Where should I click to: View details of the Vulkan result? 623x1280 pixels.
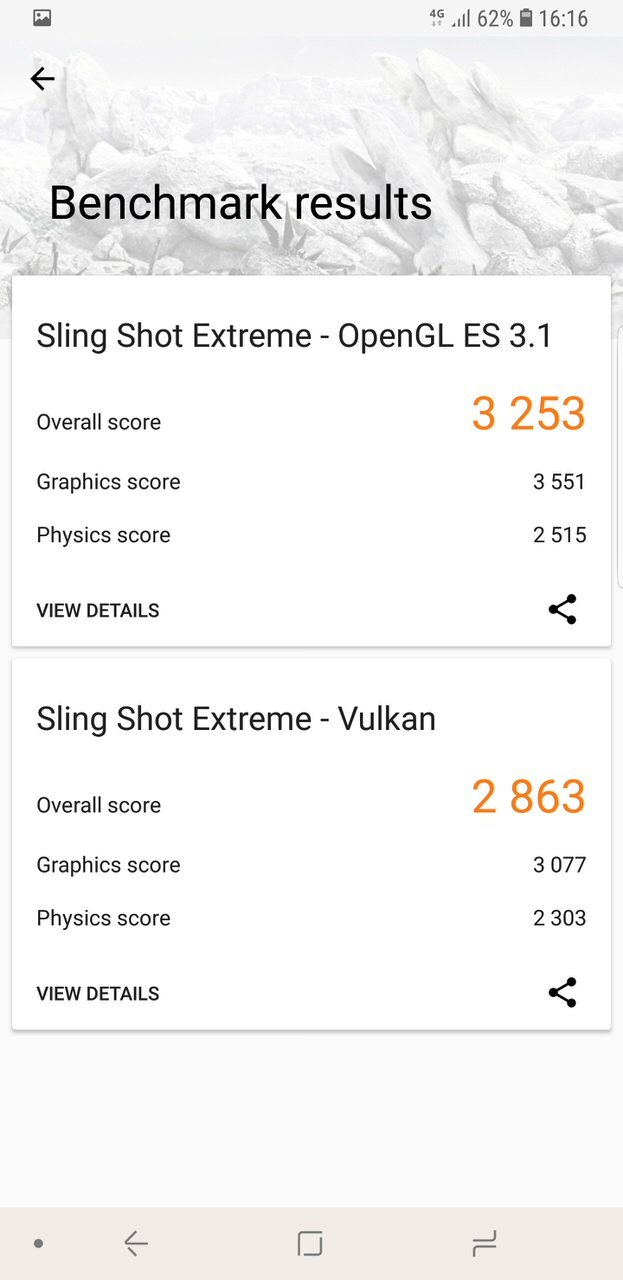[98, 994]
